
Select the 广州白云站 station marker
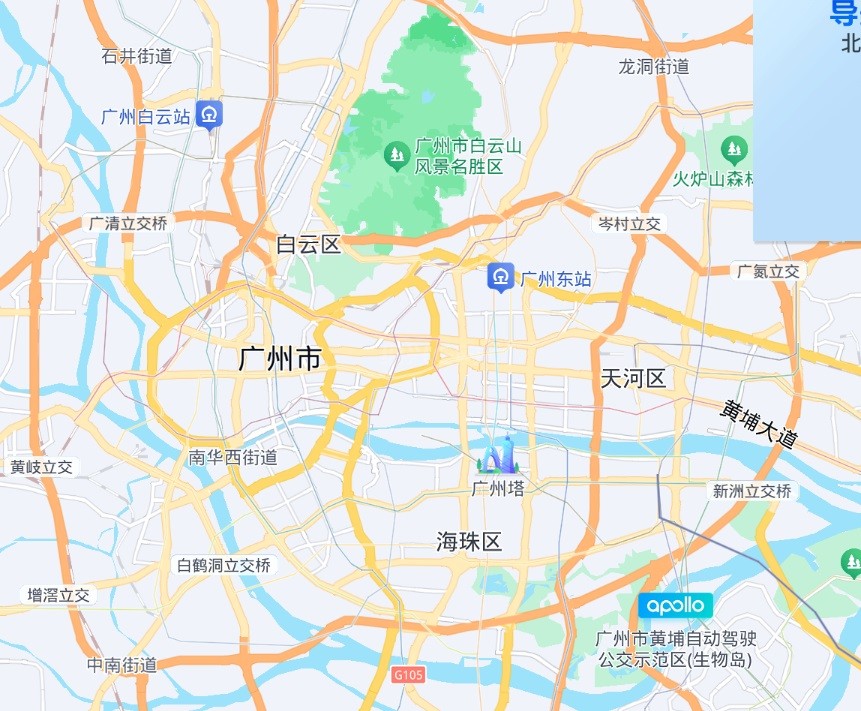[x=209, y=116]
